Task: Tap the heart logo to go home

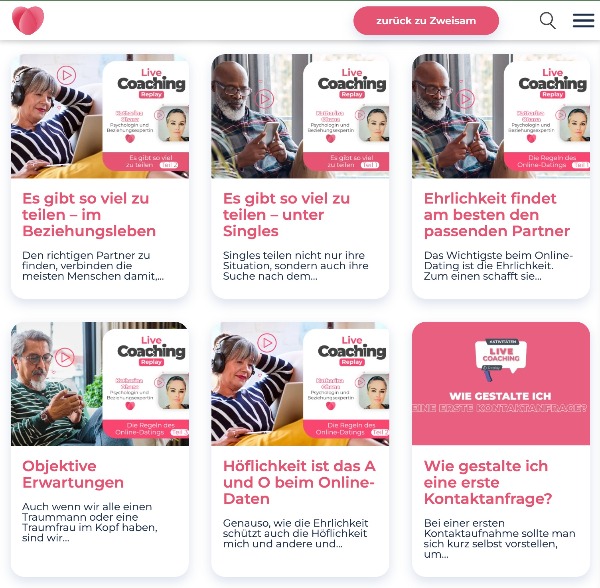Action: click(x=28, y=20)
